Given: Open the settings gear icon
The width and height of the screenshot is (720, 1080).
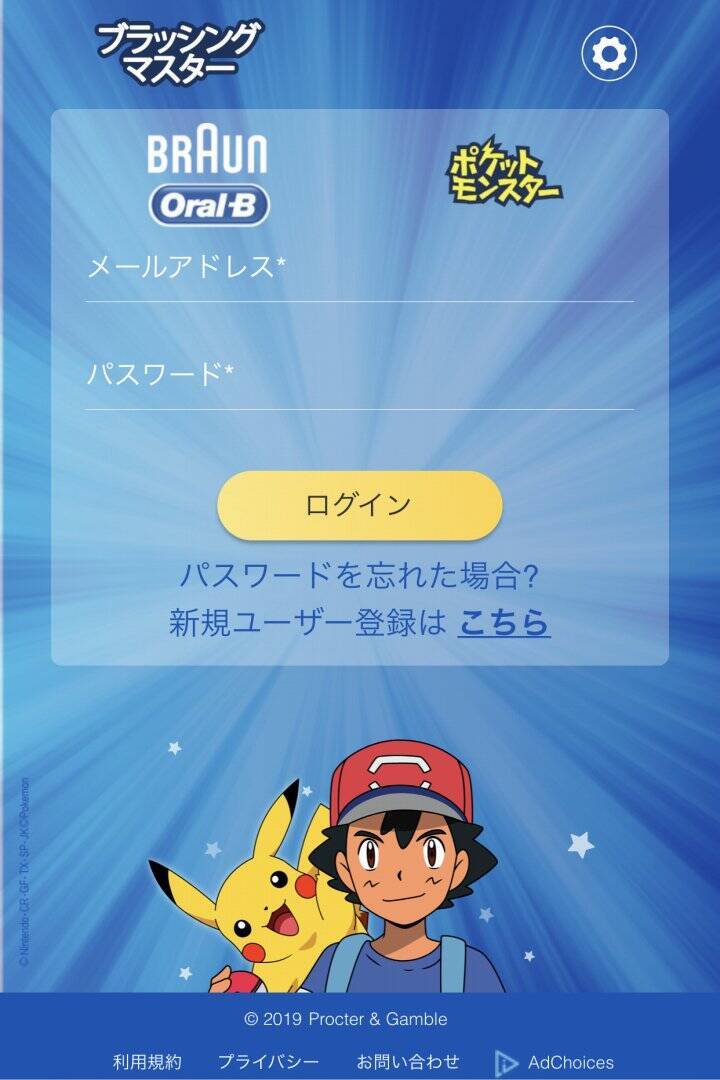Looking at the screenshot, I should tap(609, 54).
